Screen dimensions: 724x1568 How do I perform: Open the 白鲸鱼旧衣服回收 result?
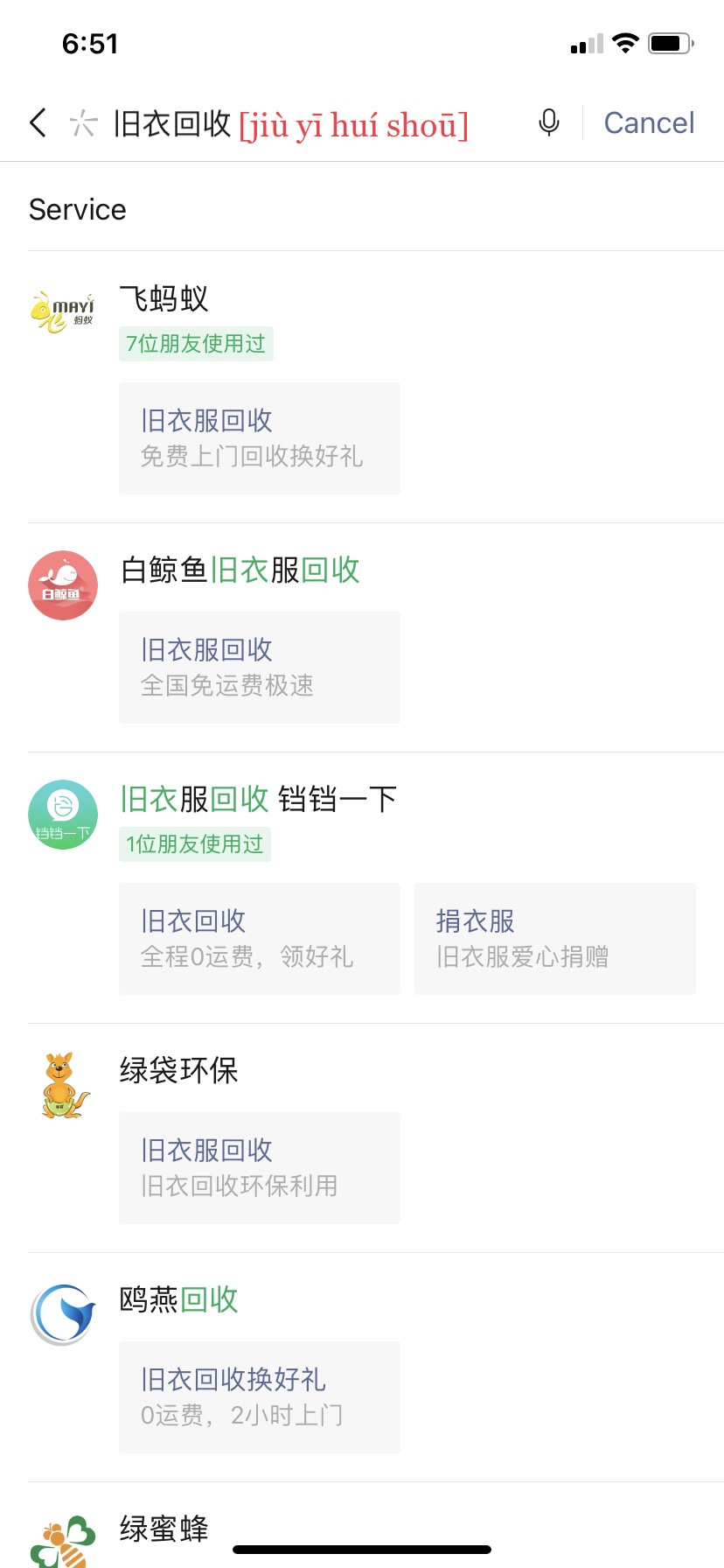pyautogui.click(x=240, y=570)
